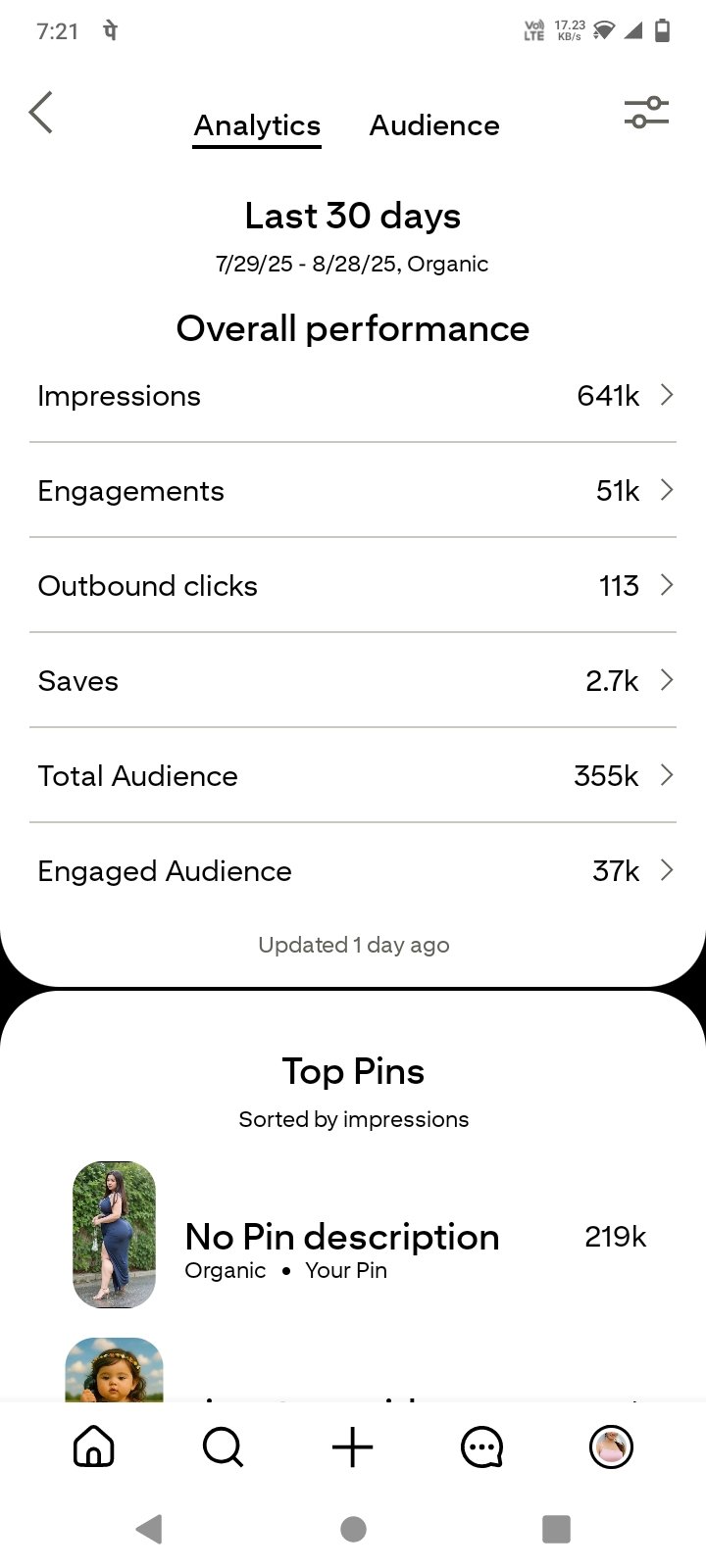Open Outbound clicks stats
The height and width of the screenshot is (1568, 706).
pos(353,586)
